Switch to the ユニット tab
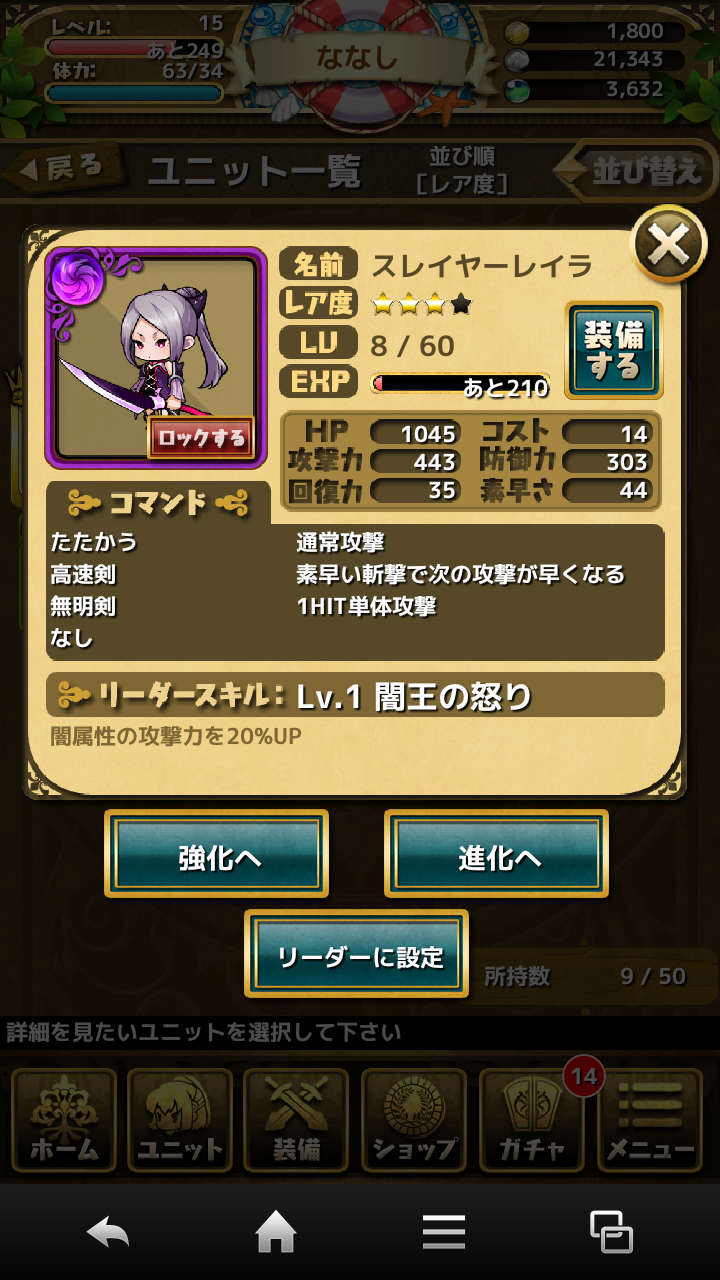 181,1121
